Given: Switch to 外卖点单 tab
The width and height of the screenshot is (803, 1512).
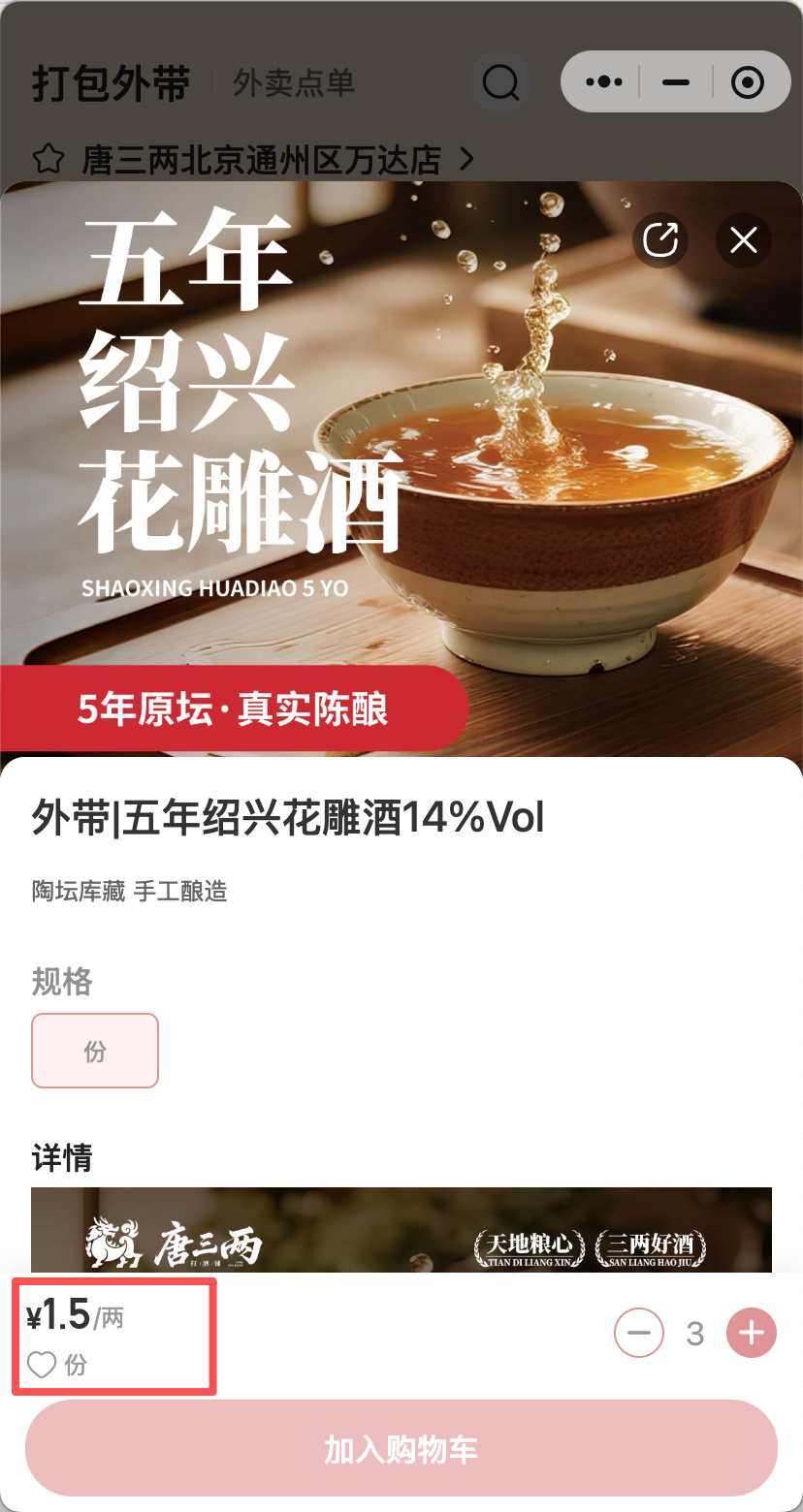Looking at the screenshot, I should pos(294,83).
